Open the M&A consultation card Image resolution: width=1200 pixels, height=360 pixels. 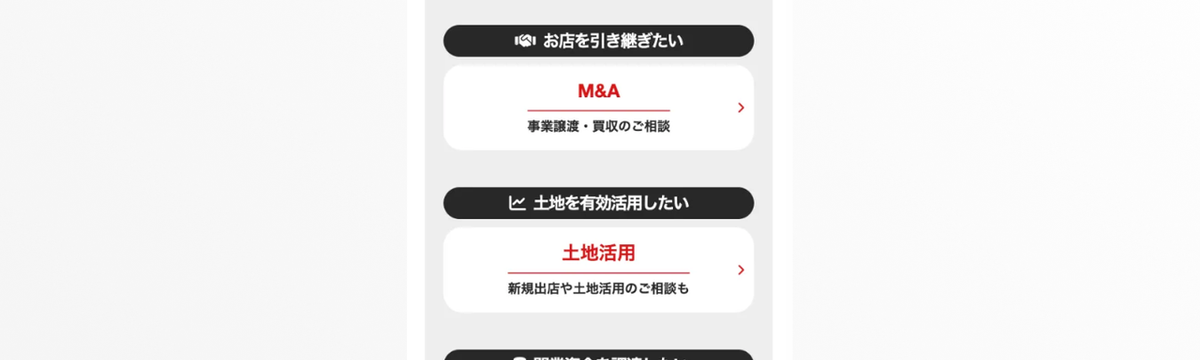598,108
